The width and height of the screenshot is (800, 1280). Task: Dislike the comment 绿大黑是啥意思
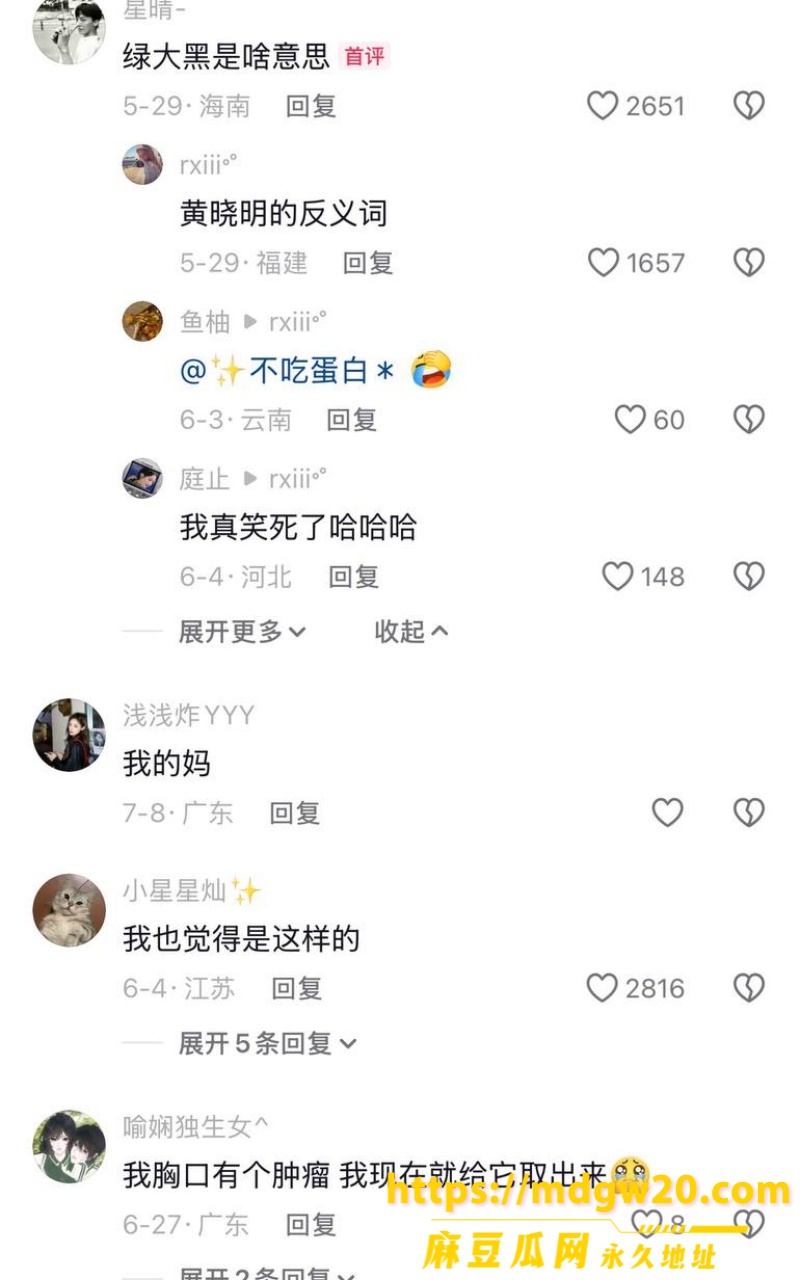[749, 106]
